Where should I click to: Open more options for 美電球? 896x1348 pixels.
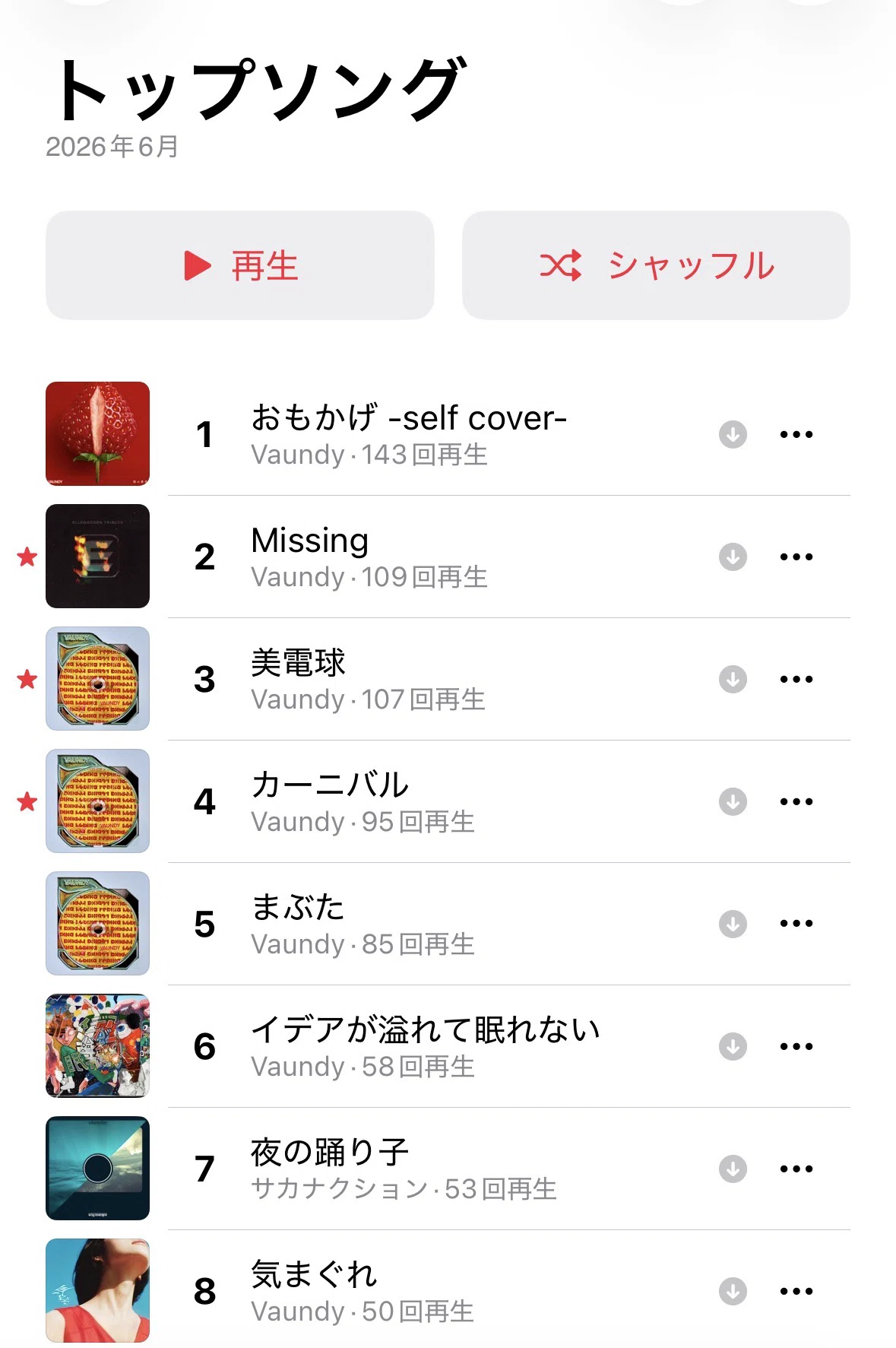796,679
